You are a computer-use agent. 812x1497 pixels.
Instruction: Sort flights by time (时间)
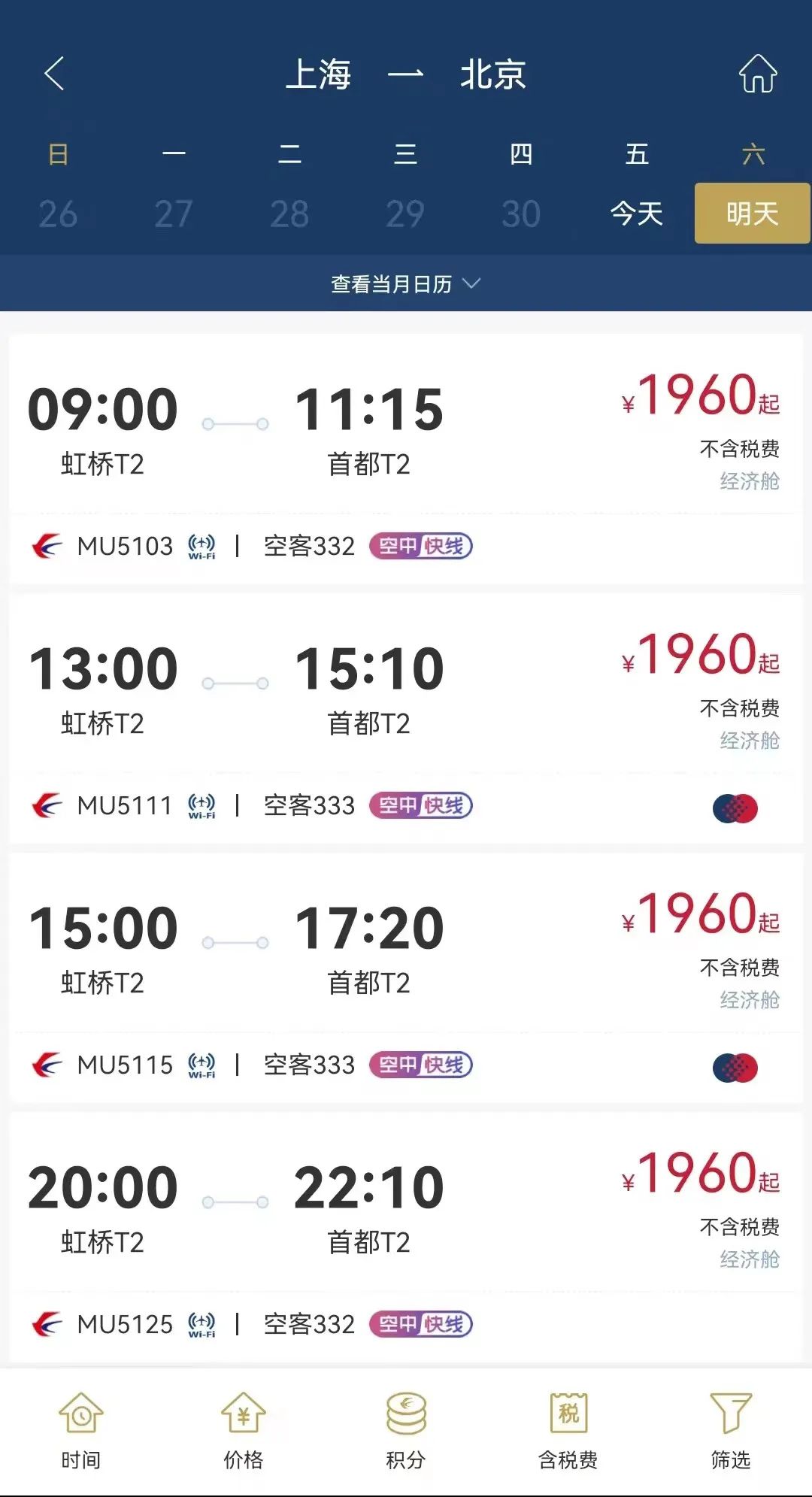click(x=80, y=1431)
